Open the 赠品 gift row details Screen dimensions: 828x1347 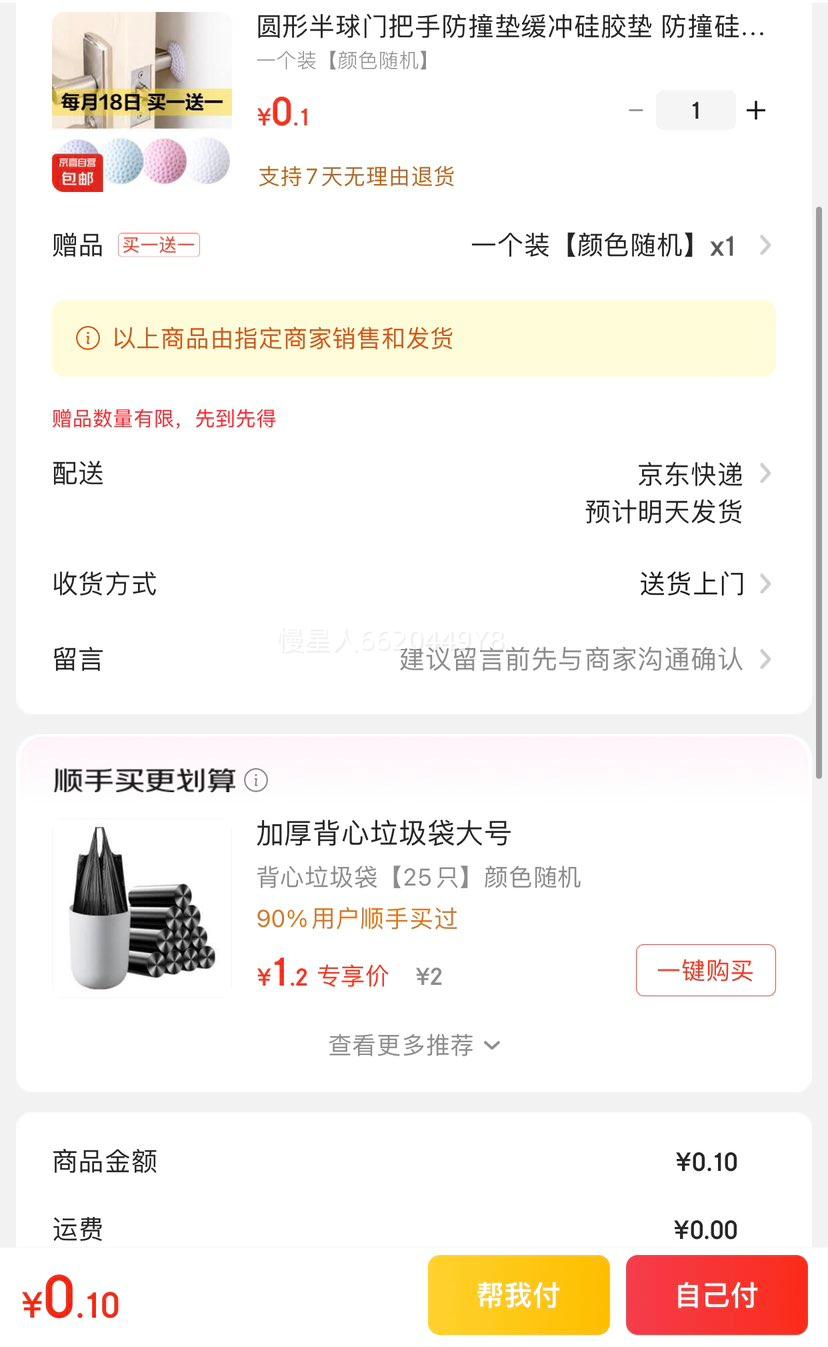click(x=414, y=245)
